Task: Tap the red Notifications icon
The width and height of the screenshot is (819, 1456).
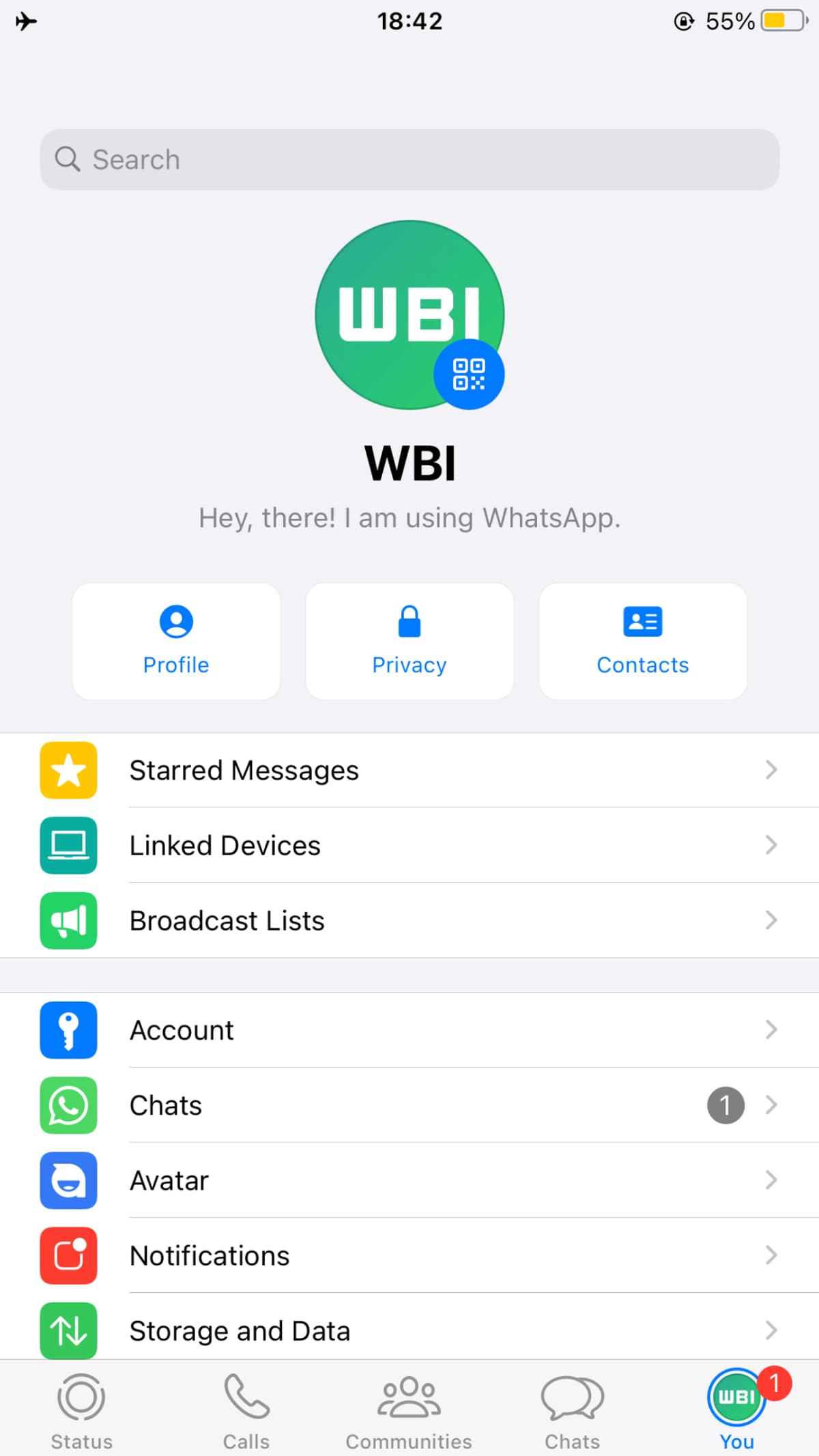Action: (x=68, y=1256)
